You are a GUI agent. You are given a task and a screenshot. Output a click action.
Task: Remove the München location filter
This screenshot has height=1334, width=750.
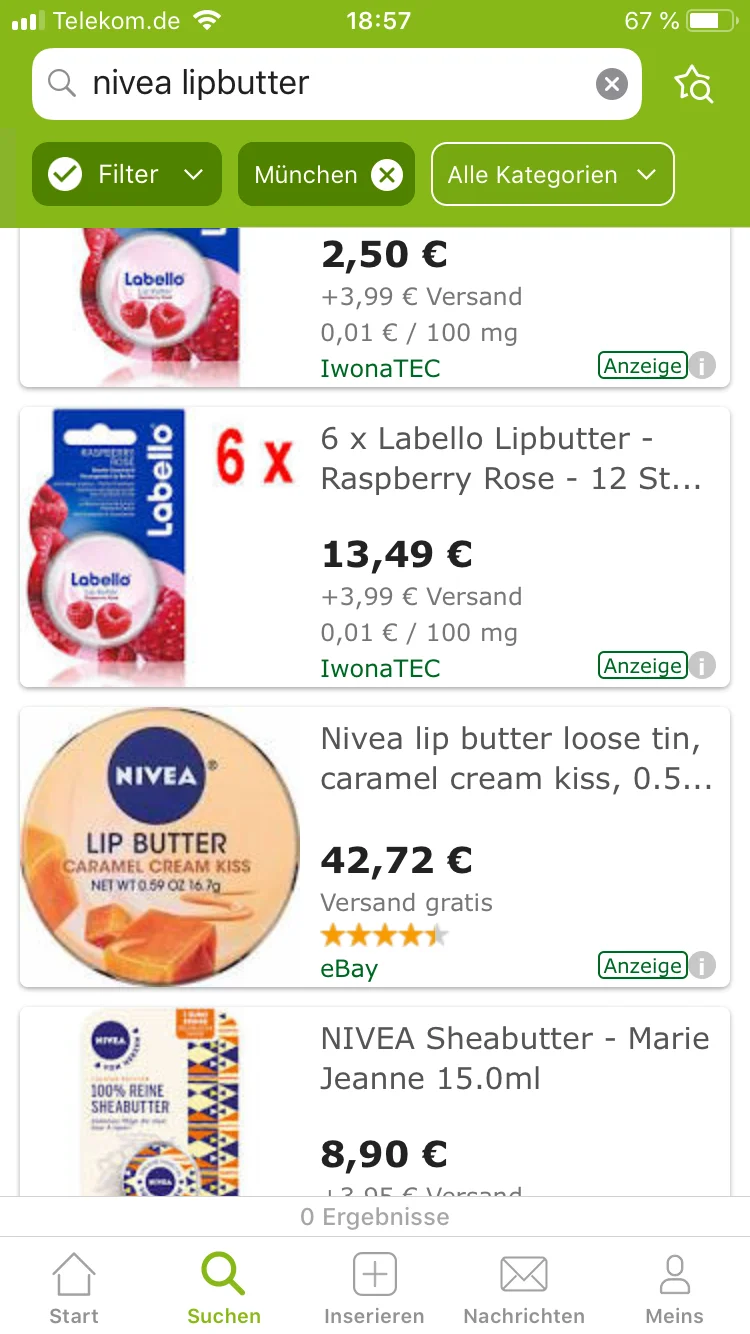386,176
